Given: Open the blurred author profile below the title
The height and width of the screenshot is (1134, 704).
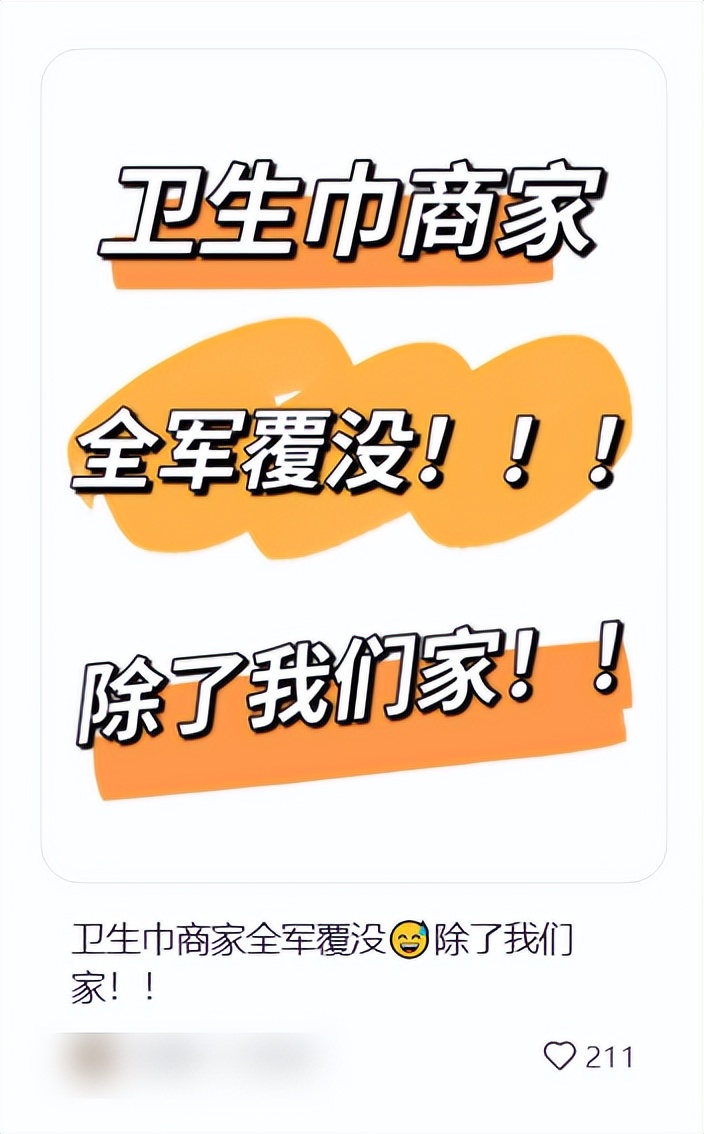Looking at the screenshot, I should [x=190, y=1060].
